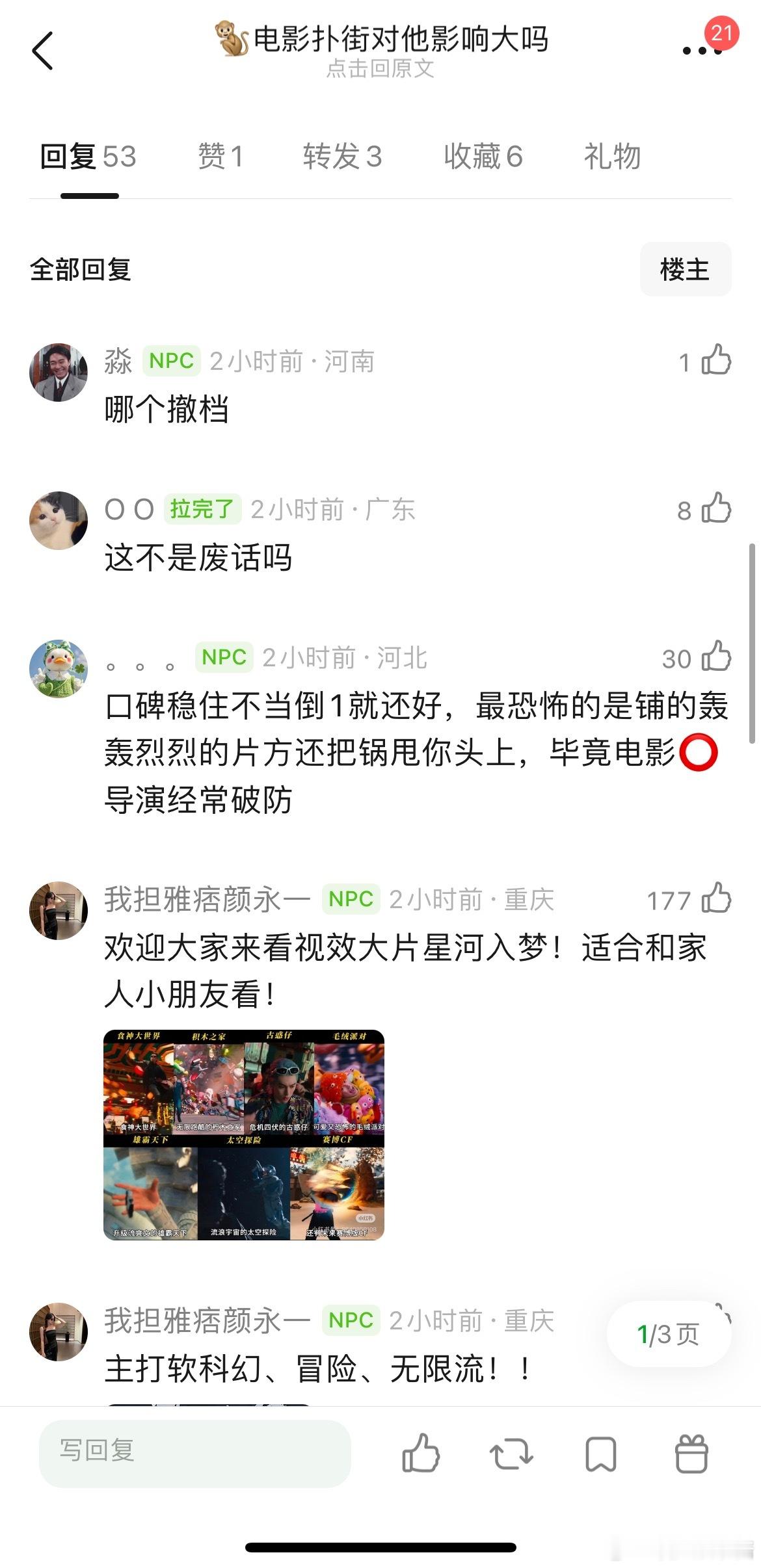
Task: Like the post via bottom thumbs-up icon
Action: [420, 1456]
